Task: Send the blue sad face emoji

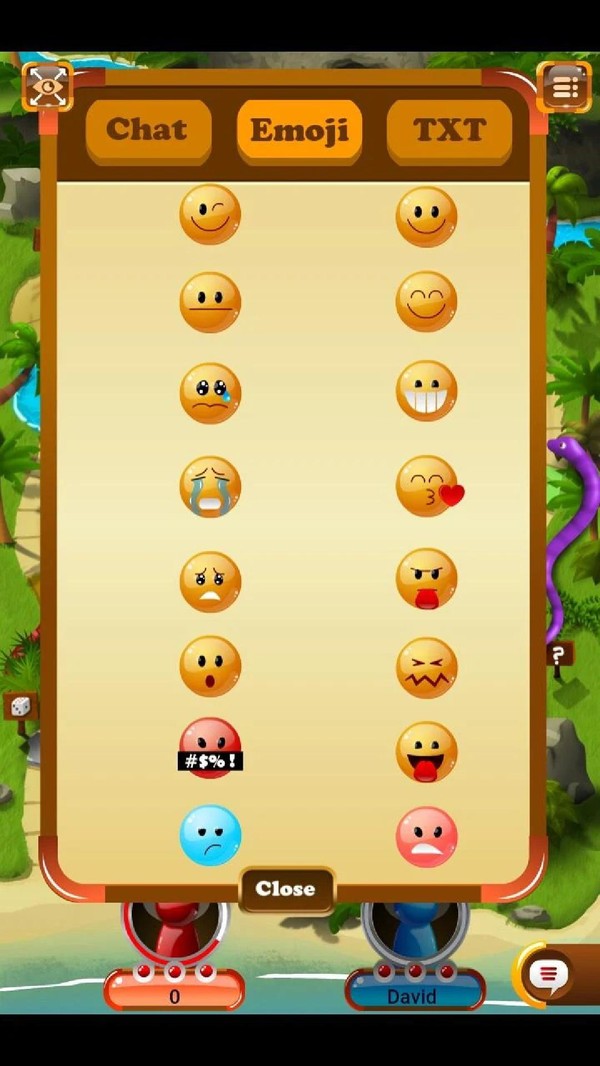Action: [x=210, y=835]
